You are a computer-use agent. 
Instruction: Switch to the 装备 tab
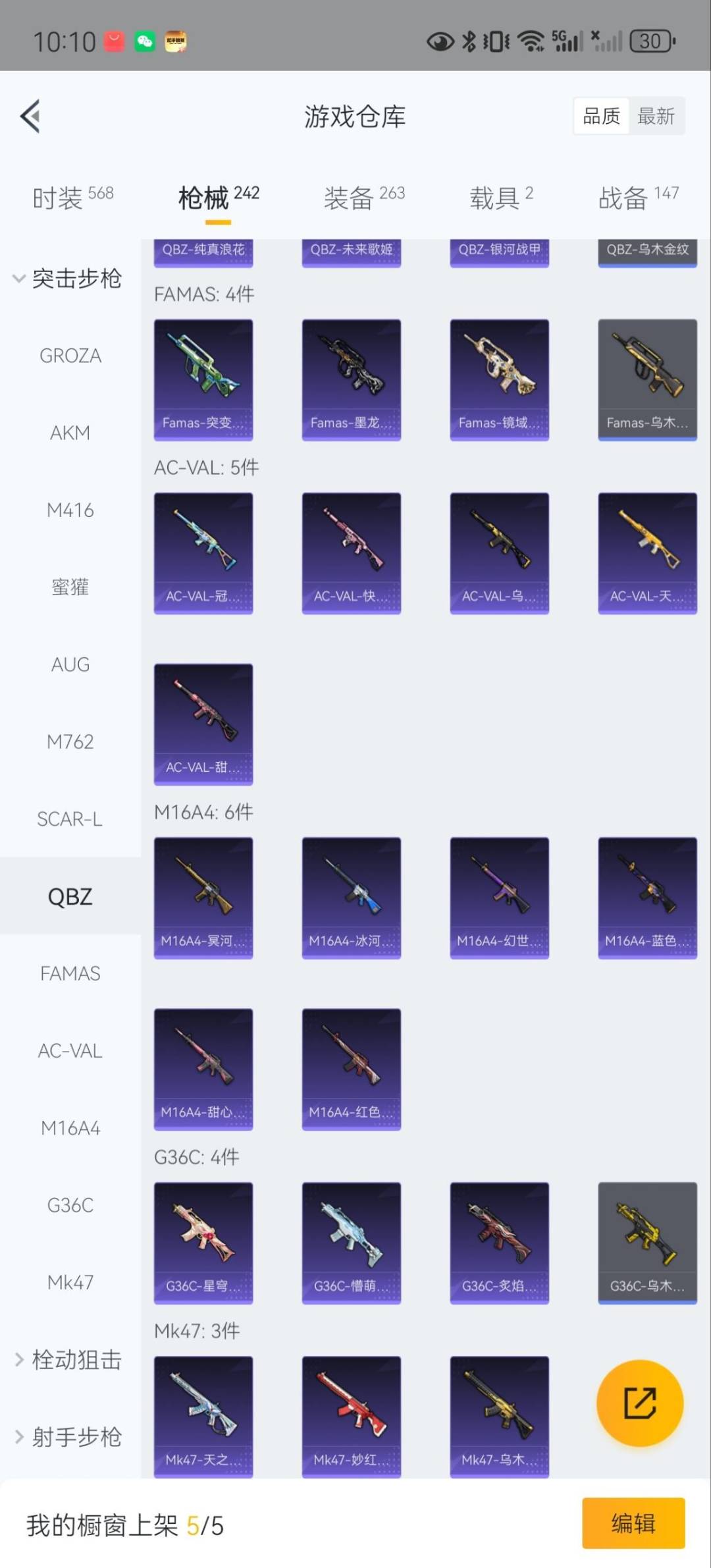(x=363, y=197)
